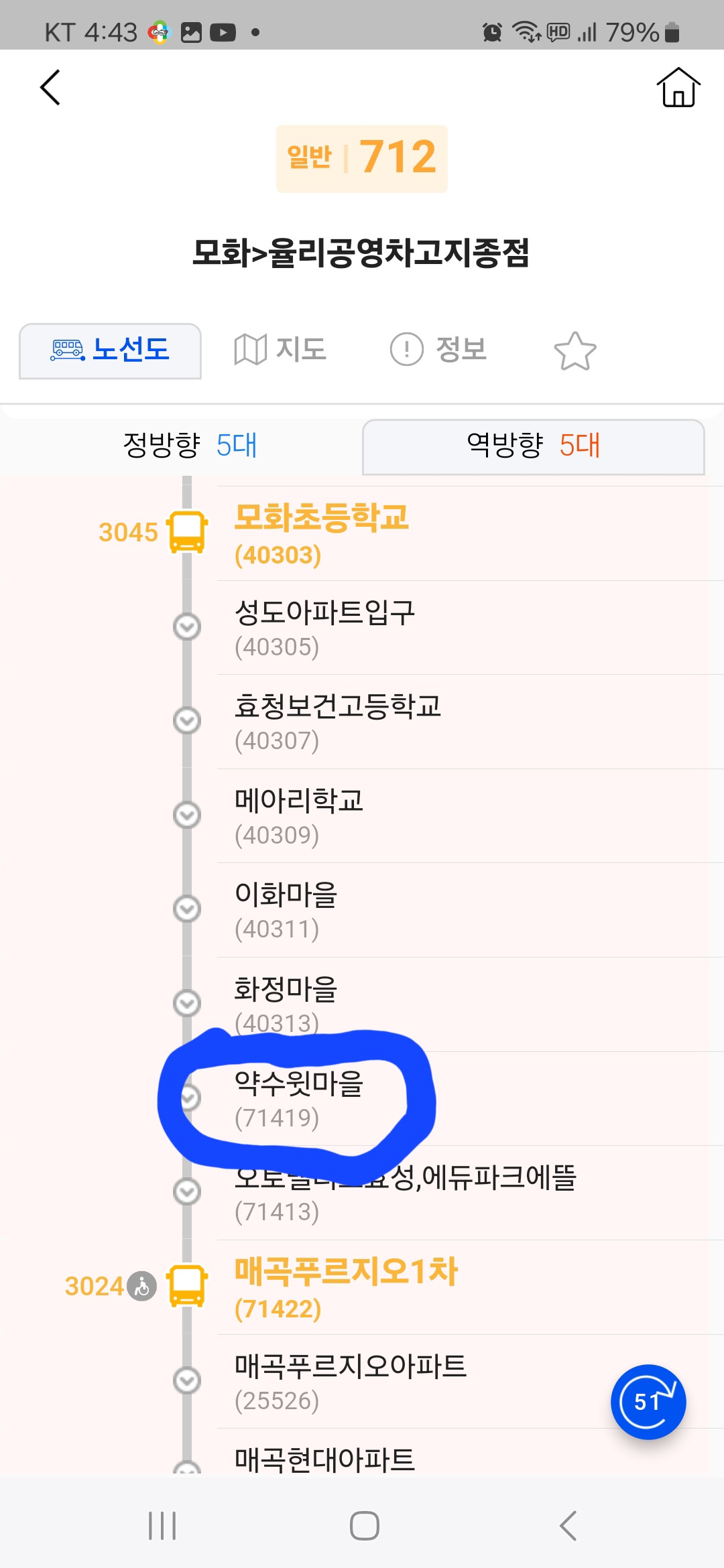Go back using the top-left arrow

(x=50, y=87)
